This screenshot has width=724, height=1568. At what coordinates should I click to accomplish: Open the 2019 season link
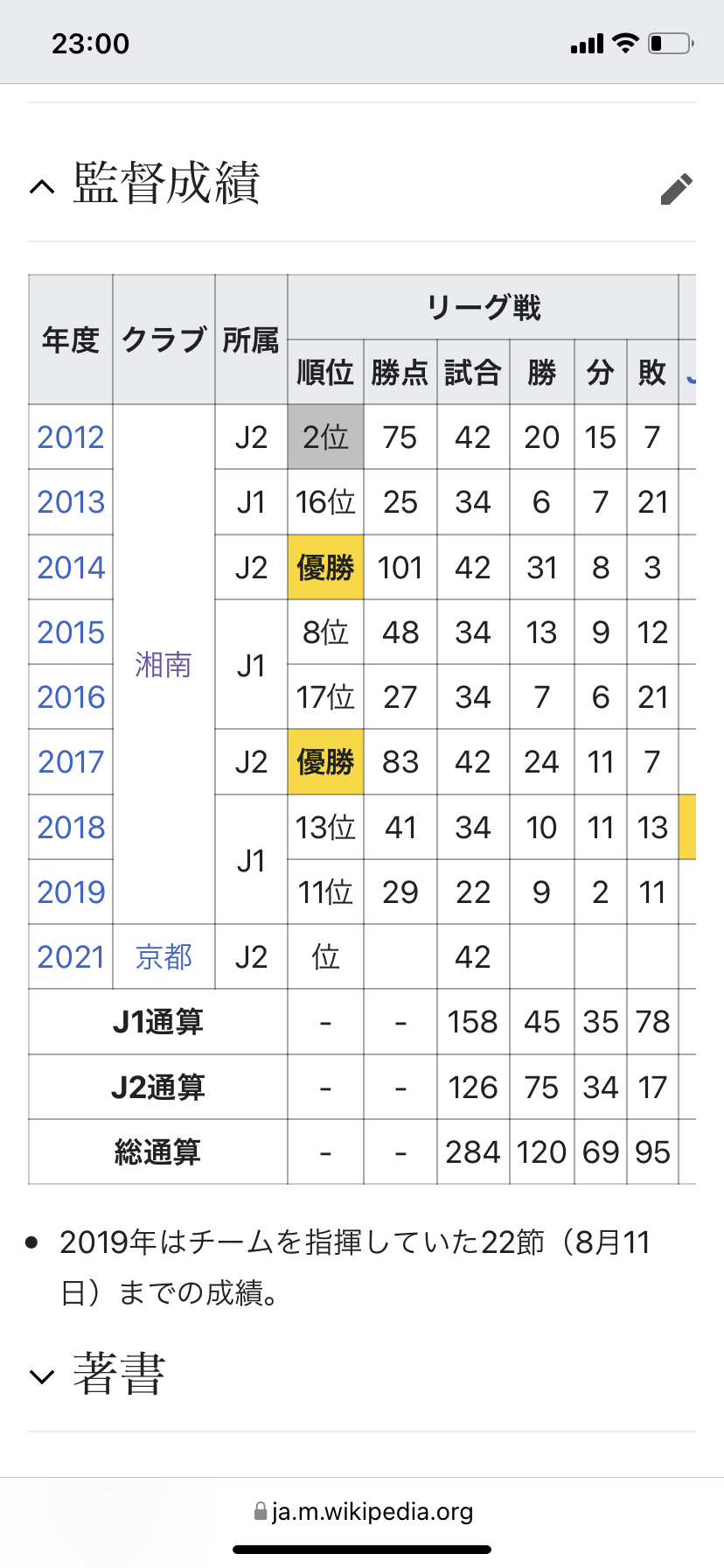click(x=71, y=892)
